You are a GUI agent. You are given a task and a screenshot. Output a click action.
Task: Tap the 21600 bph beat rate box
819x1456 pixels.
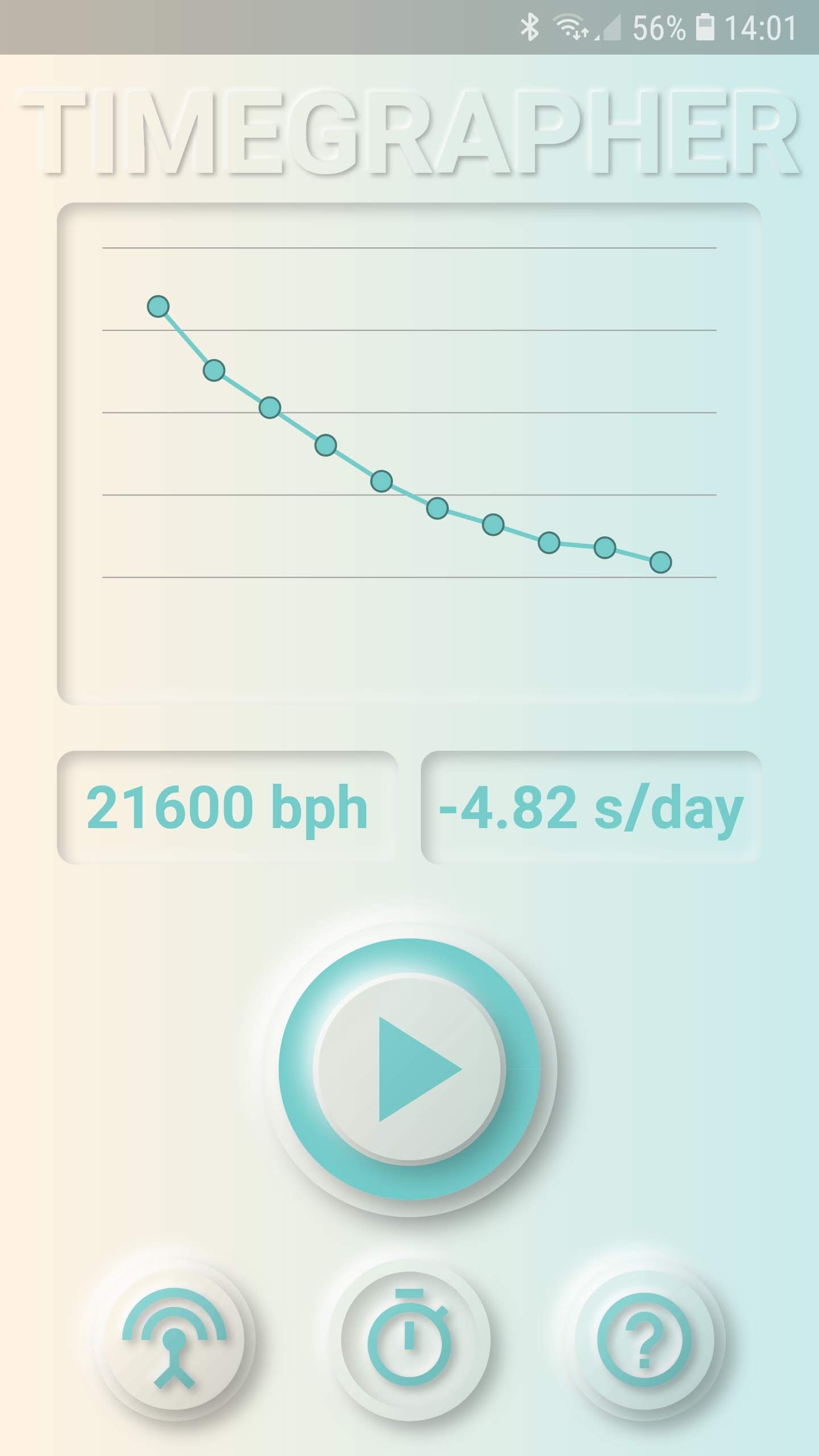point(227,808)
